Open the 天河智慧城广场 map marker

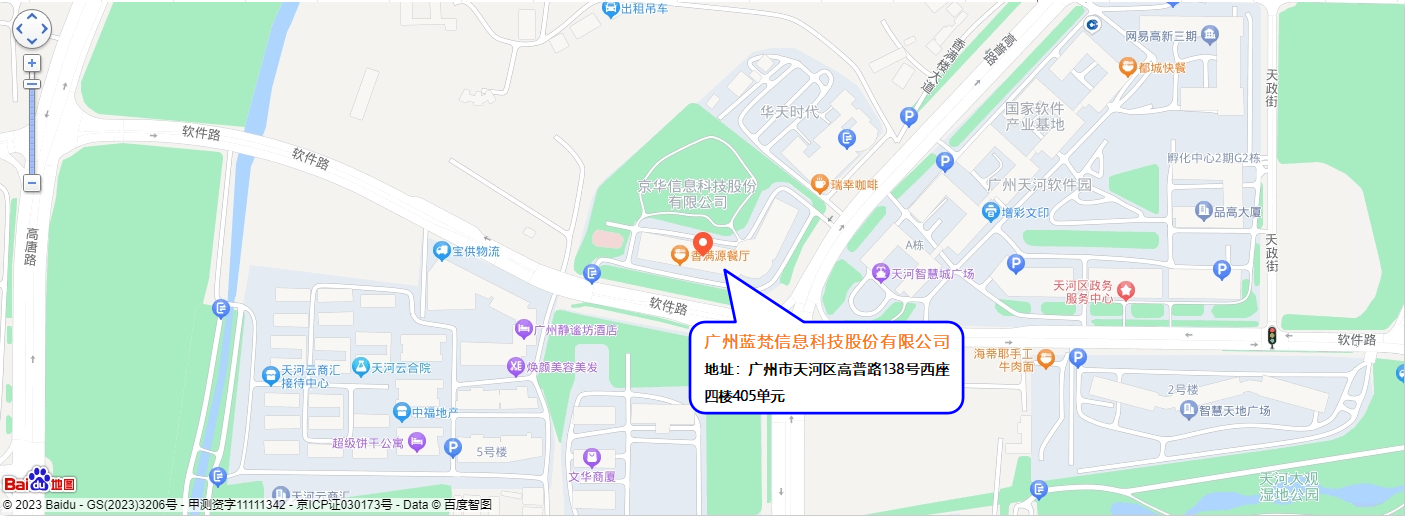pos(880,273)
